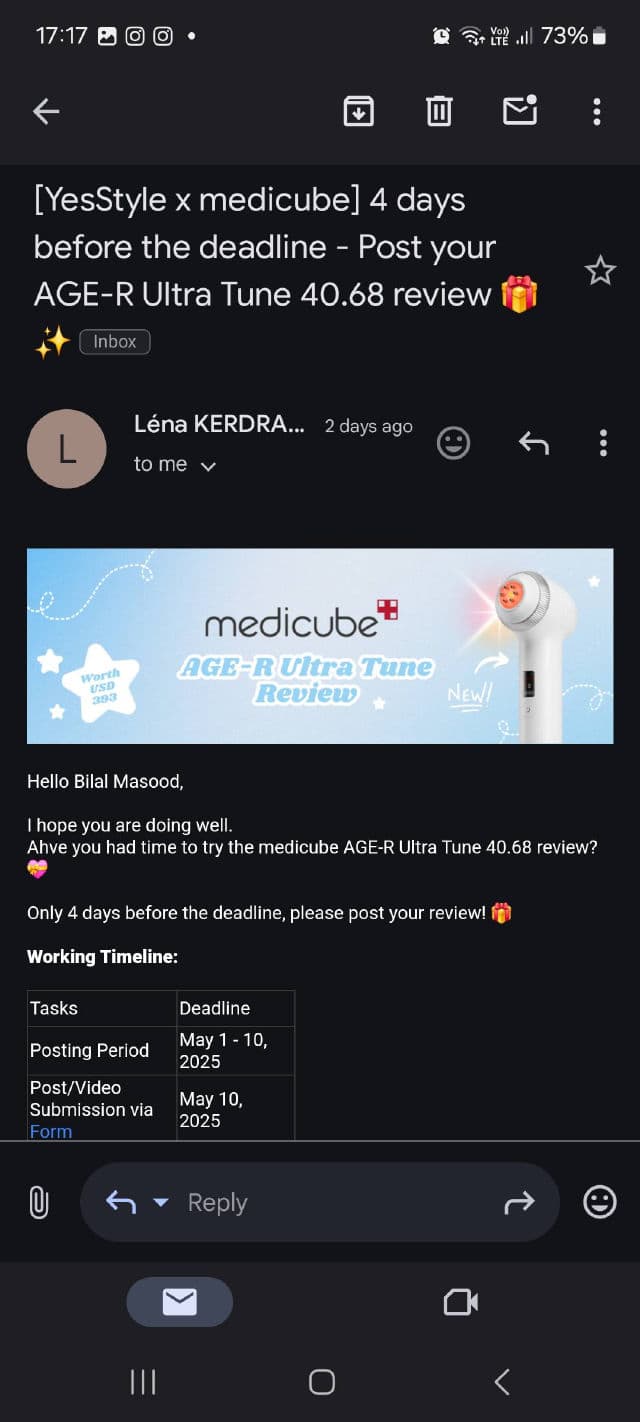Screen dimensions: 640x1422
Task: Mark this email as unread
Action: 520,111
